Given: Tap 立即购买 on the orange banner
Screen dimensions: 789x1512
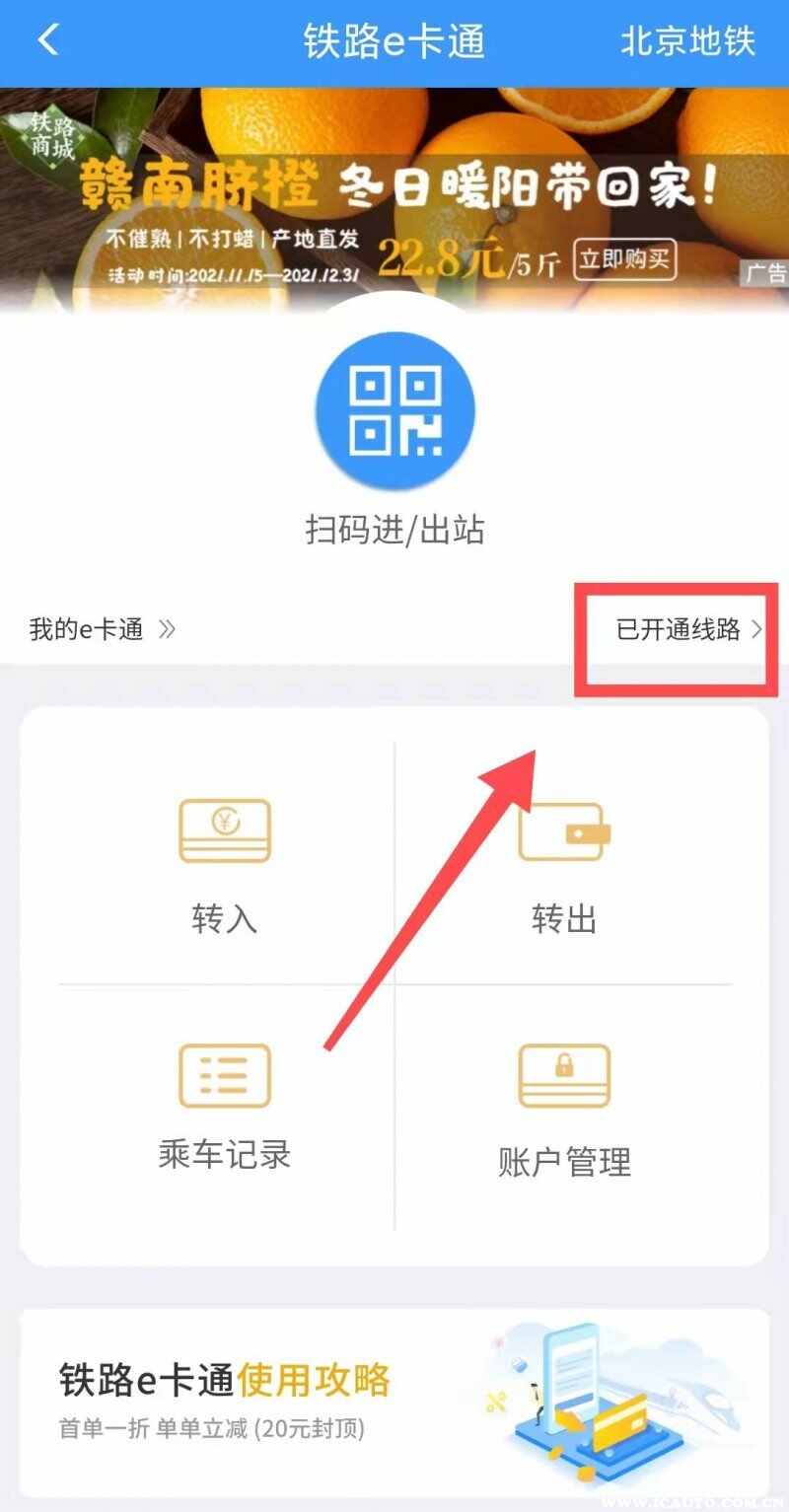Looking at the screenshot, I should tap(625, 259).
